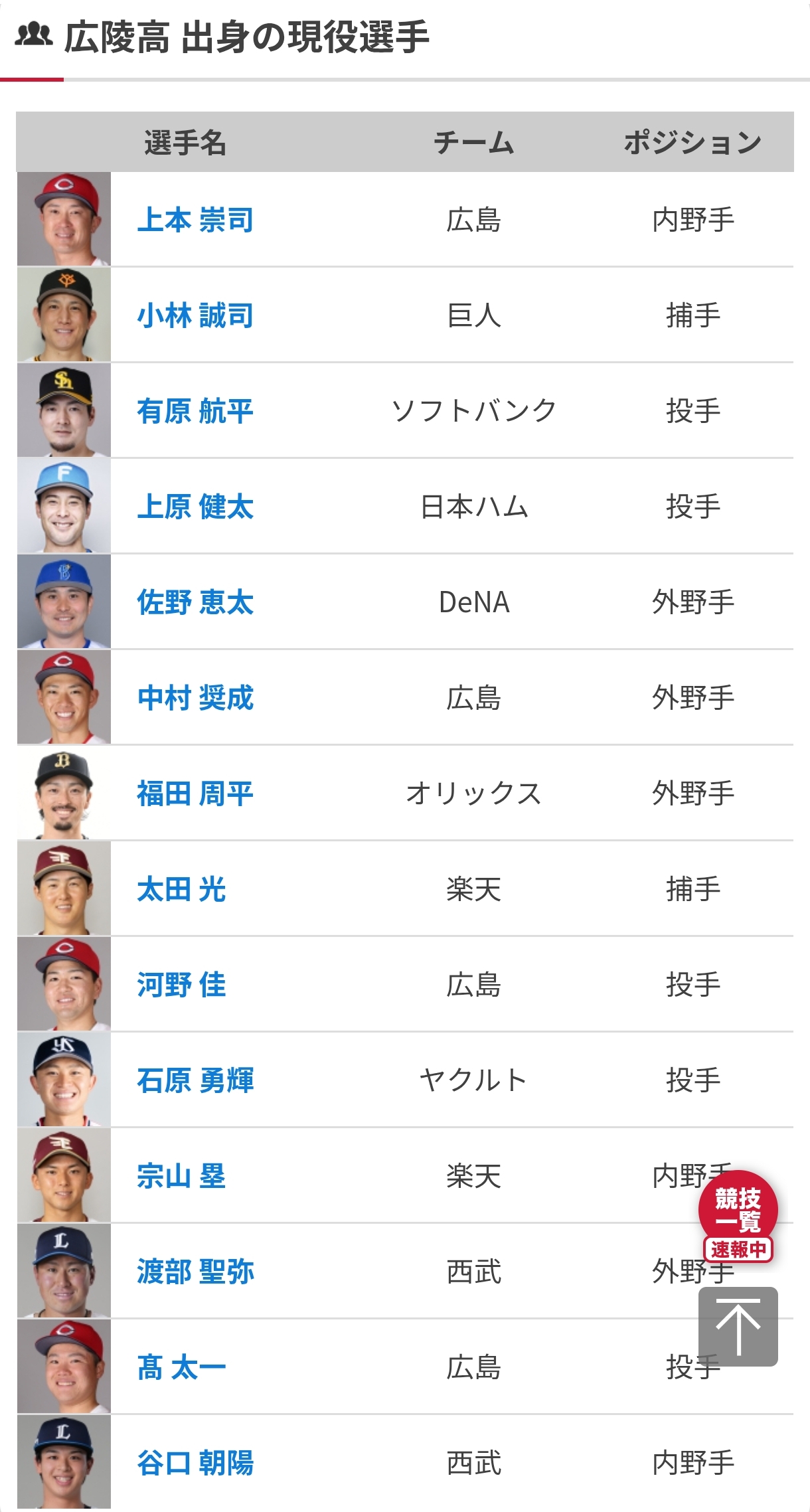Select the 上原 健太 name link
The width and height of the screenshot is (810, 1512).
coord(195,507)
